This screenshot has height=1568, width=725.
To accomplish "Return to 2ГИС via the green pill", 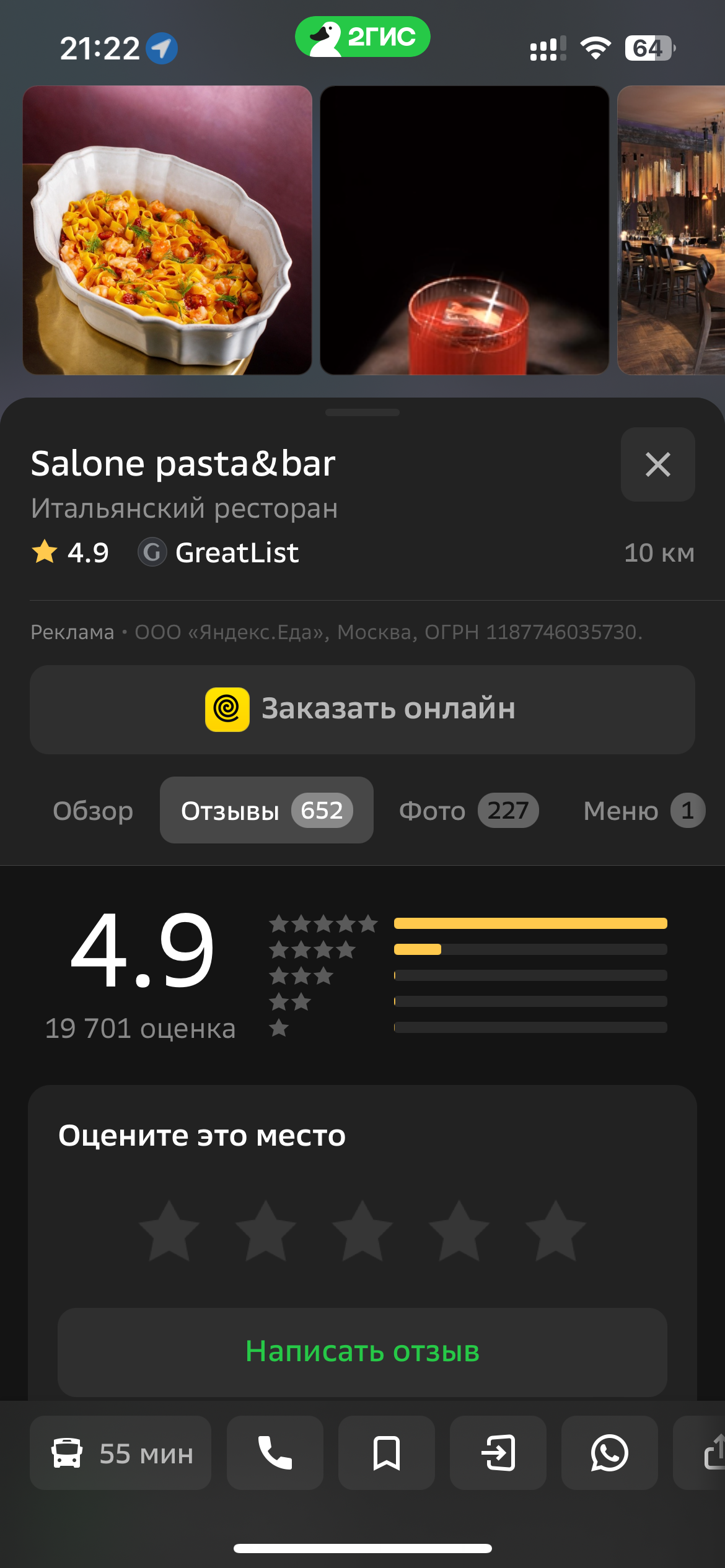I will click(x=362, y=37).
